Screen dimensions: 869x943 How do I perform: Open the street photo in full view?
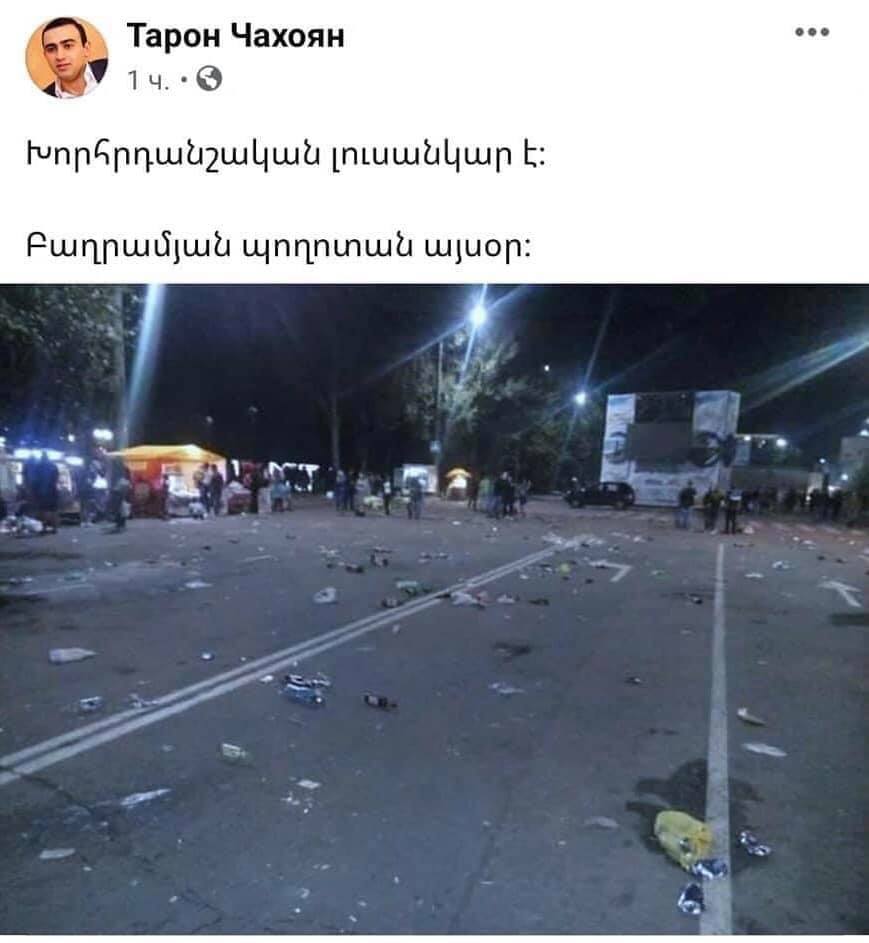[434, 610]
